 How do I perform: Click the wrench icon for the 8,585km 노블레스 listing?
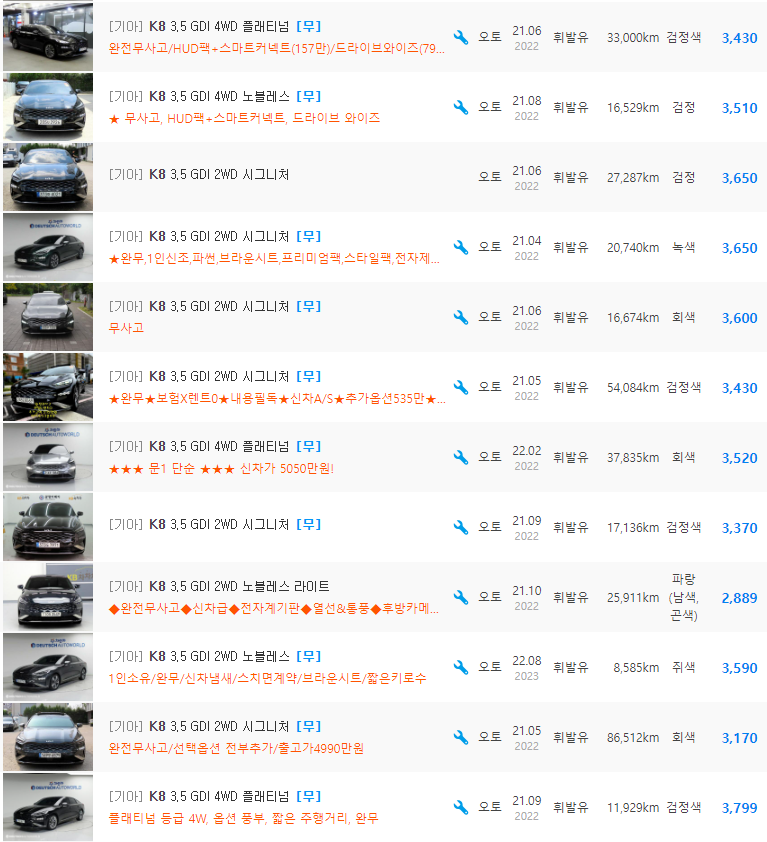point(460,665)
